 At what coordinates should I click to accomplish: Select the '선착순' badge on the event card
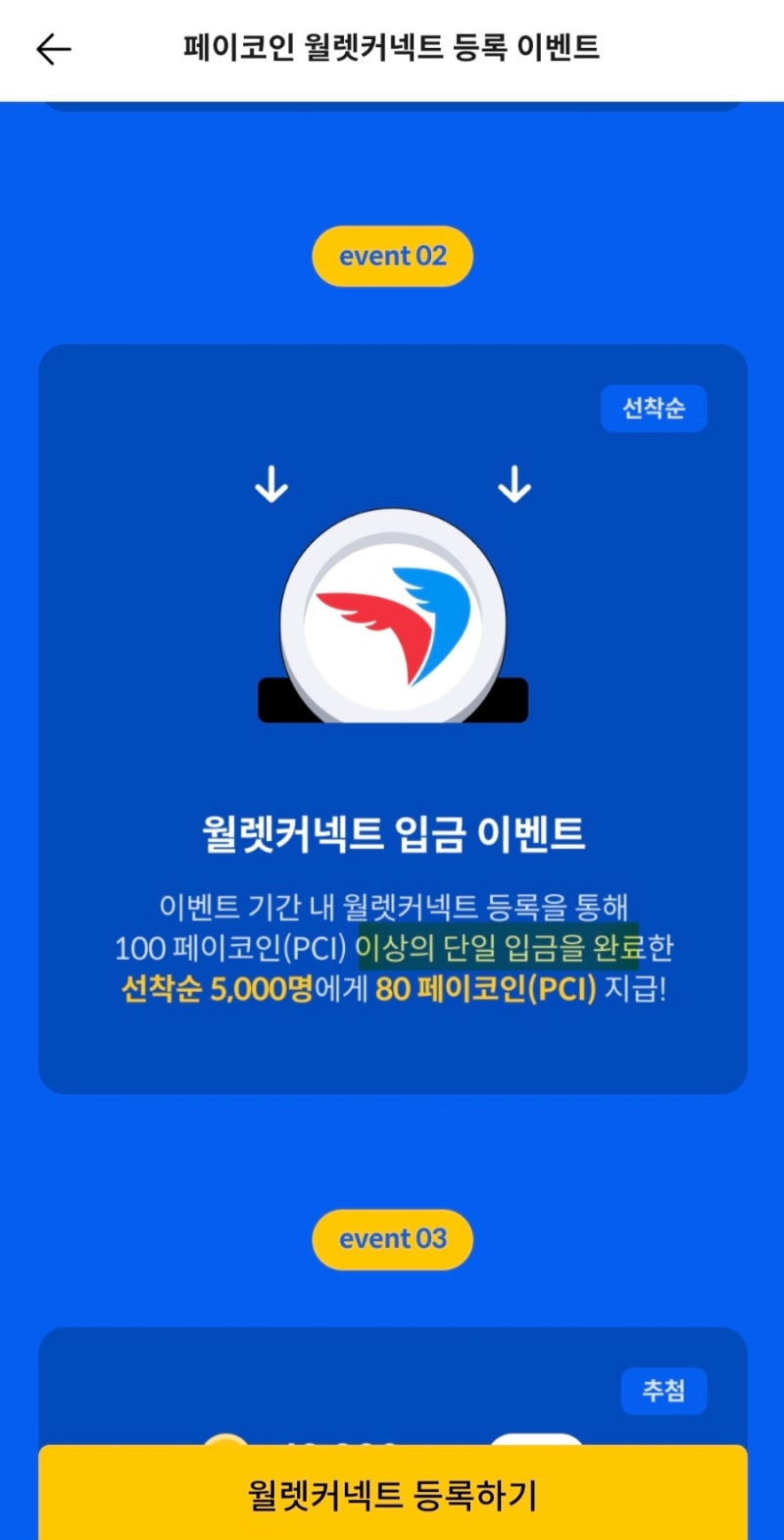point(653,409)
